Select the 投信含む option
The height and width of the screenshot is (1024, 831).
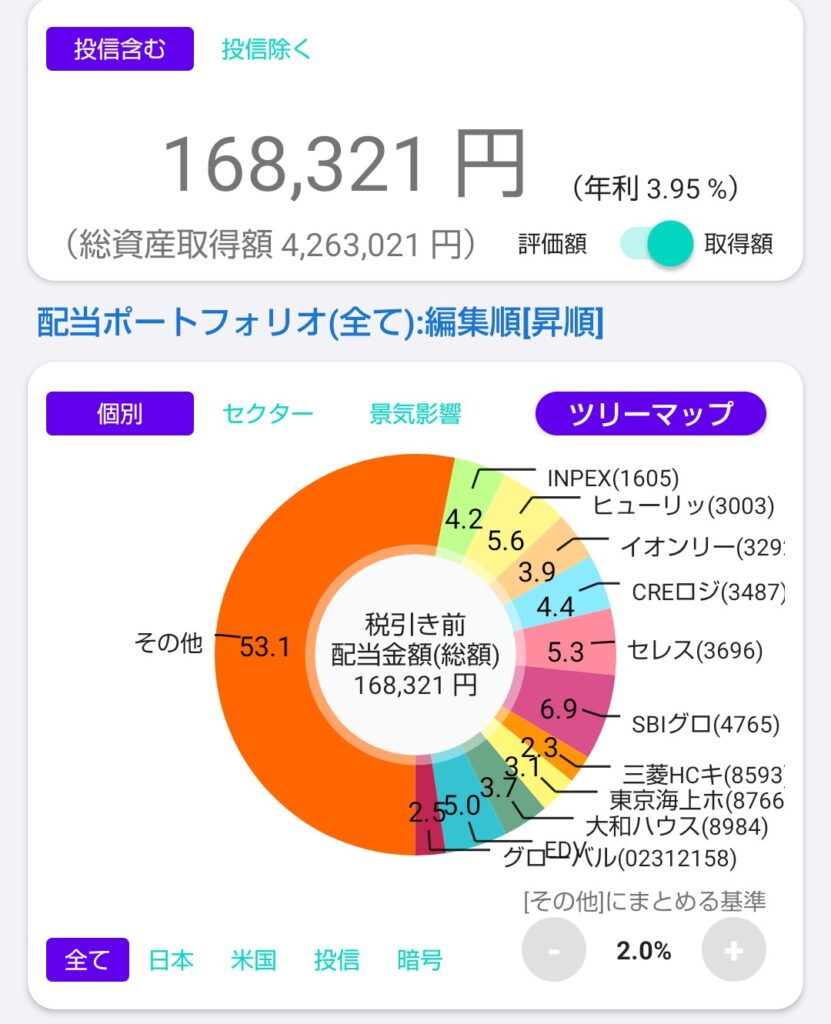[x=120, y=49]
